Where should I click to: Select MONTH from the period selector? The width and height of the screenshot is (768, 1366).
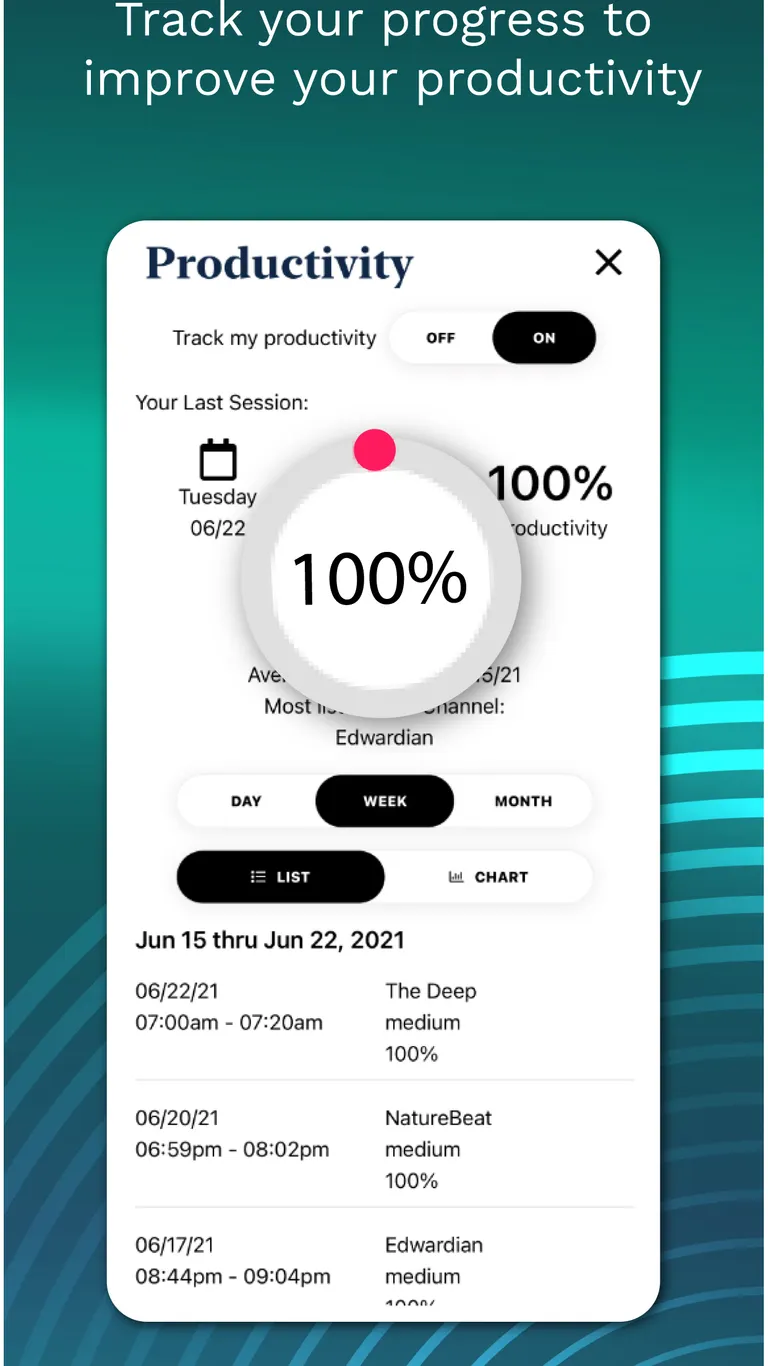click(522, 801)
